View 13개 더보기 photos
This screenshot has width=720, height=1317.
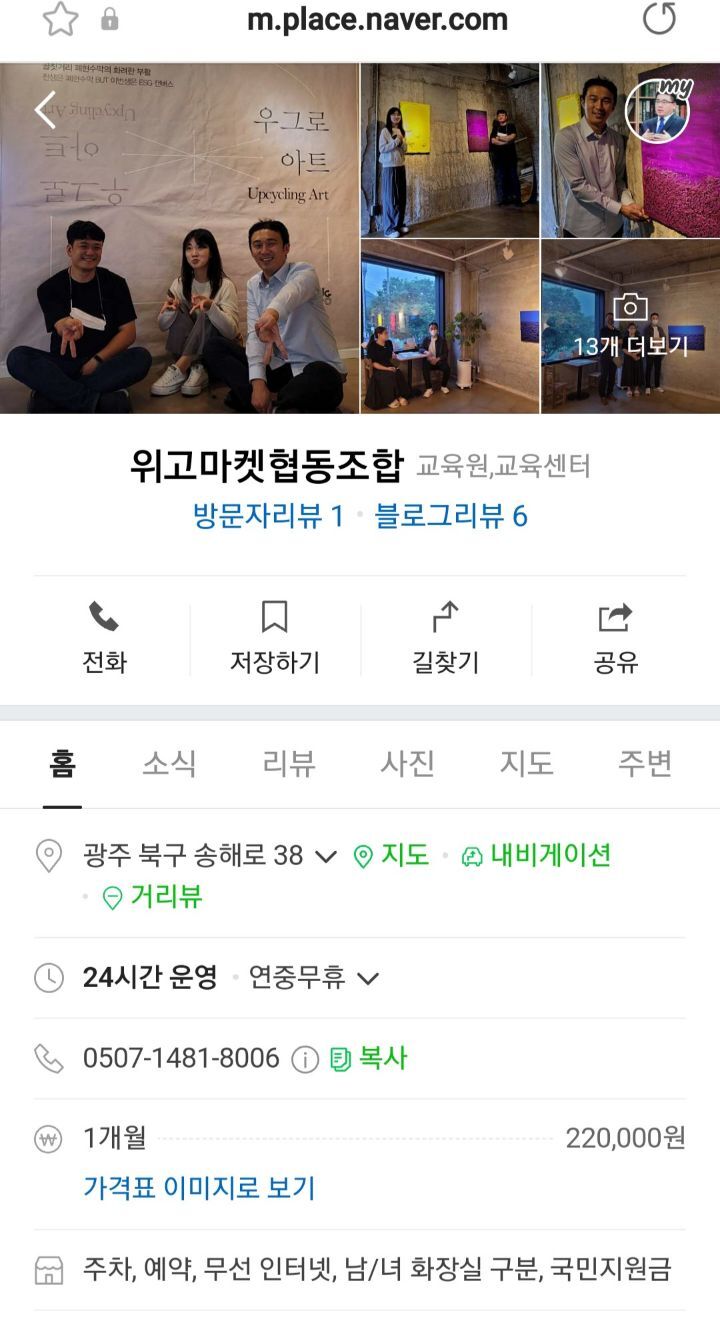point(630,328)
